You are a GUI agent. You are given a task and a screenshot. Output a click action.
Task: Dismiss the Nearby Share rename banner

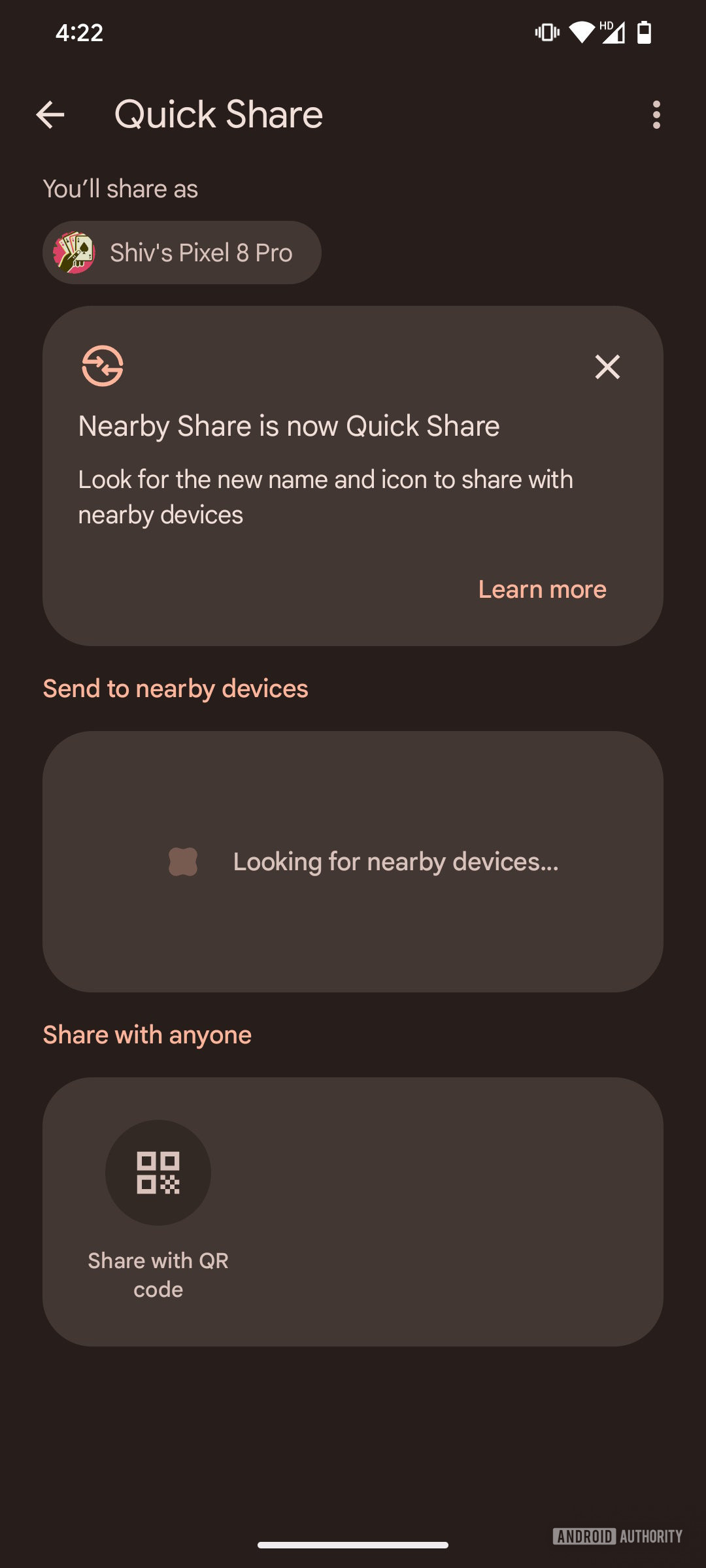(607, 367)
